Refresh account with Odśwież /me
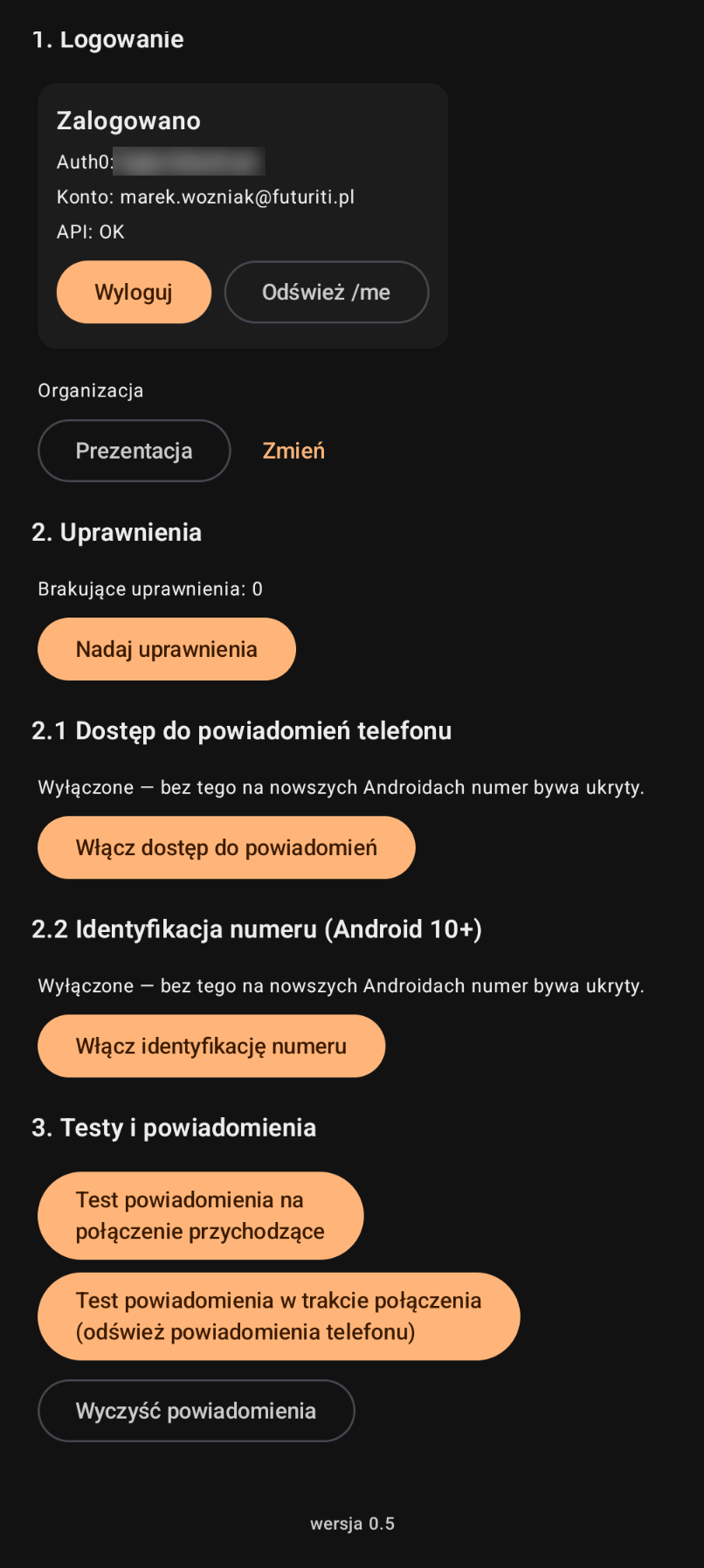The width and height of the screenshot is (704, 1568). [326, 292]
